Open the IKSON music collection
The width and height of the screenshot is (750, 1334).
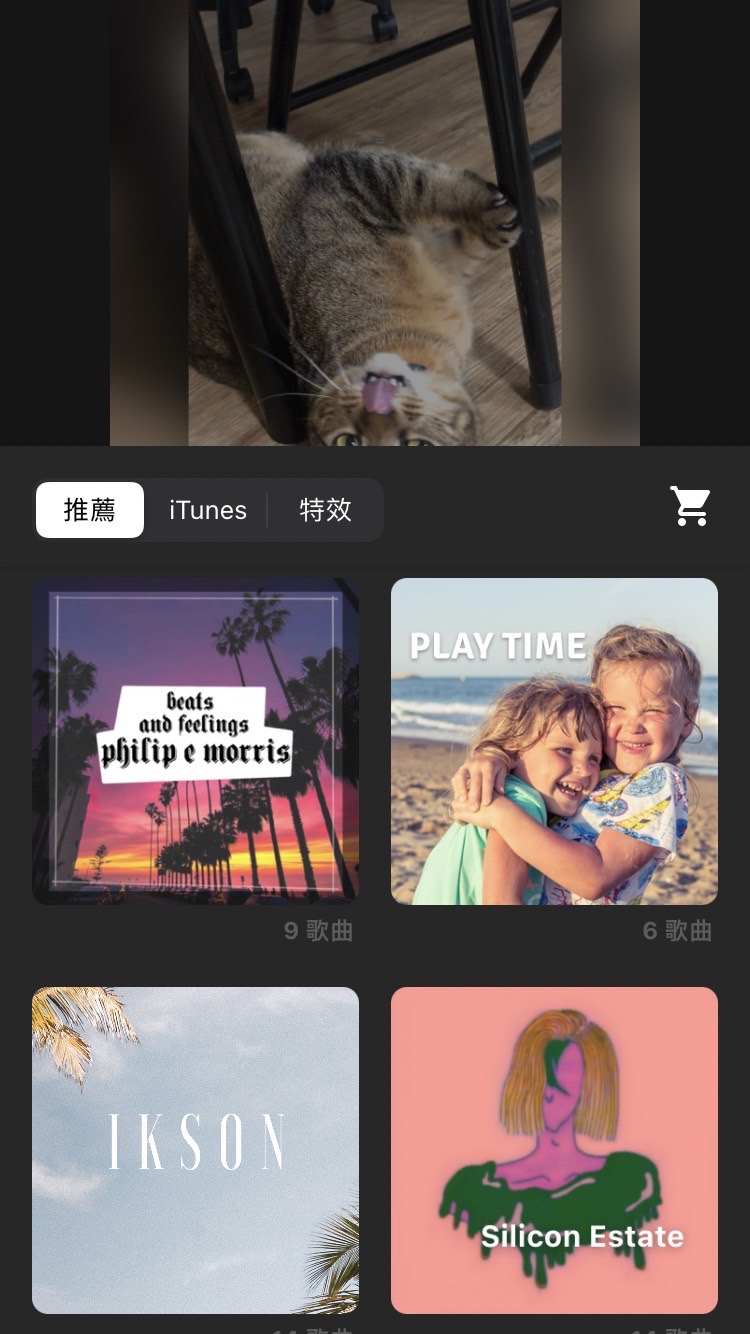click(195, 1150)
